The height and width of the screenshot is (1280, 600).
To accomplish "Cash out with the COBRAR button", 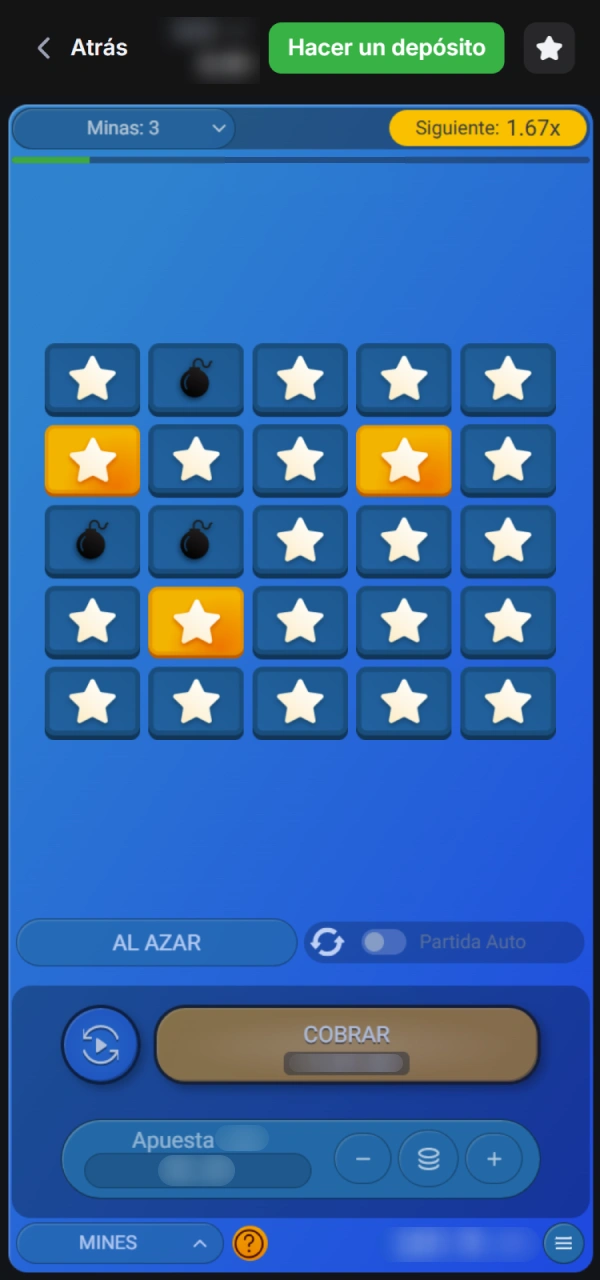I will [347, 1044].
